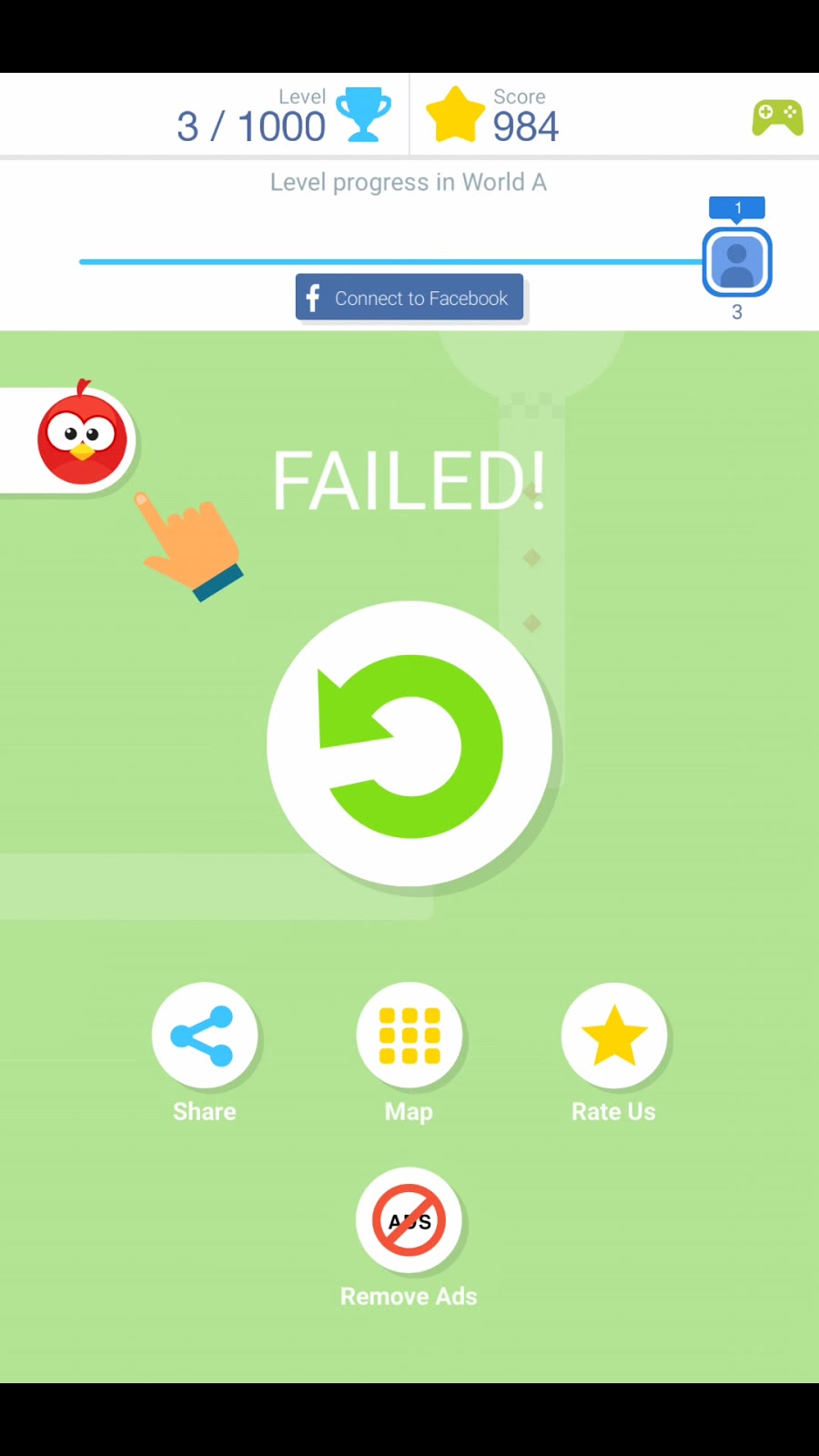Open the trophy leaderboard icon
Image resolution: width=819 pixels, height=1456 pixels.
[x=363, y=116]
